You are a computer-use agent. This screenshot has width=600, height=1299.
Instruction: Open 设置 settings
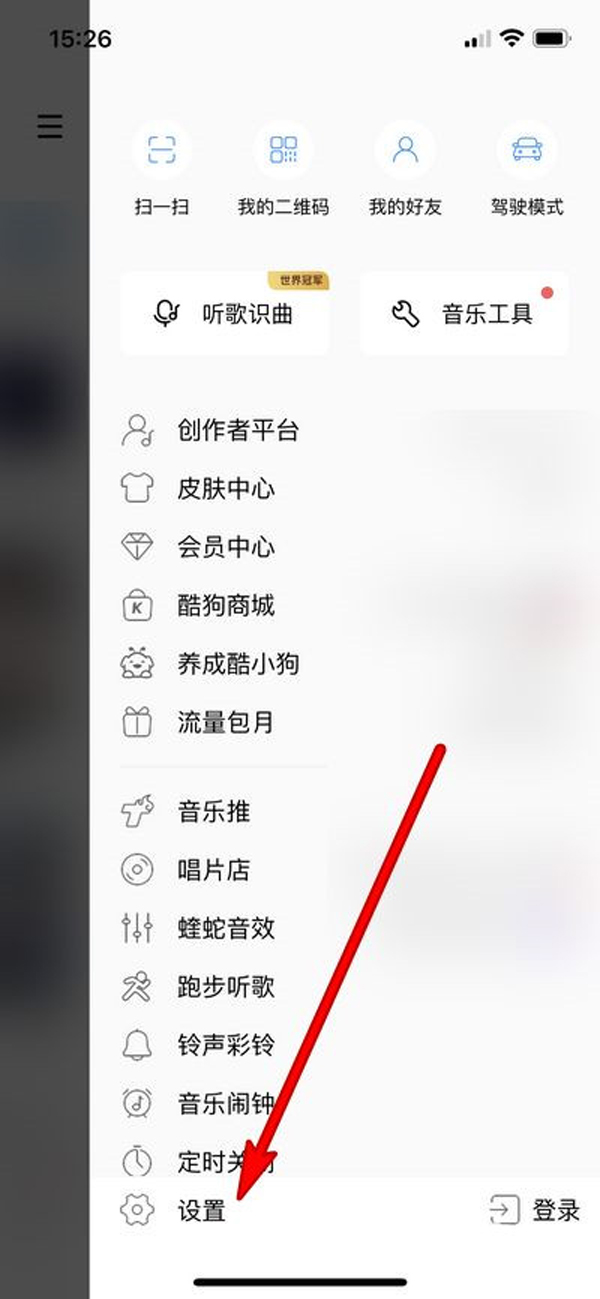180,1210
